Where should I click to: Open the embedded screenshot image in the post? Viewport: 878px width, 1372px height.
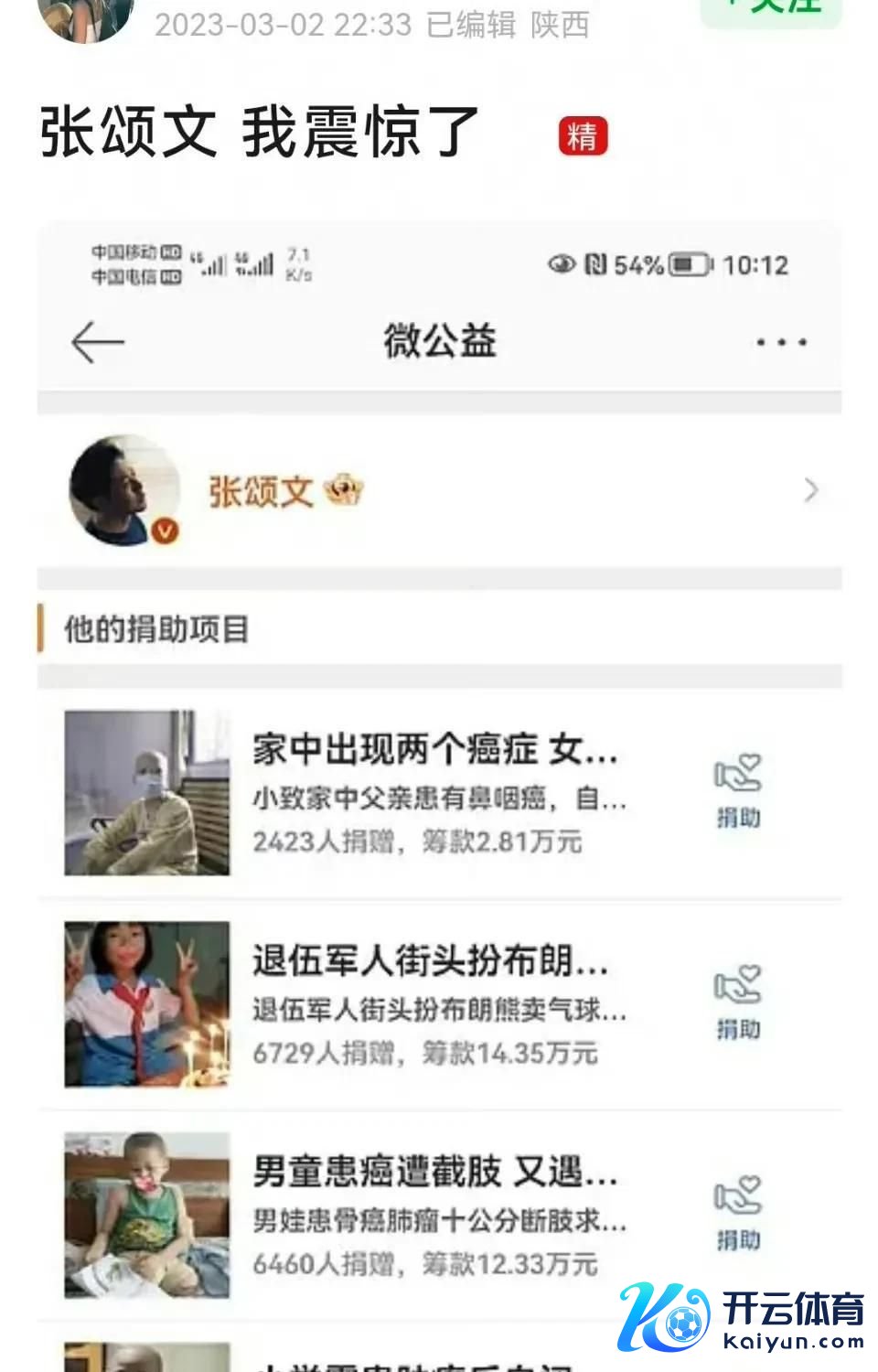click(x=439, y=787)
